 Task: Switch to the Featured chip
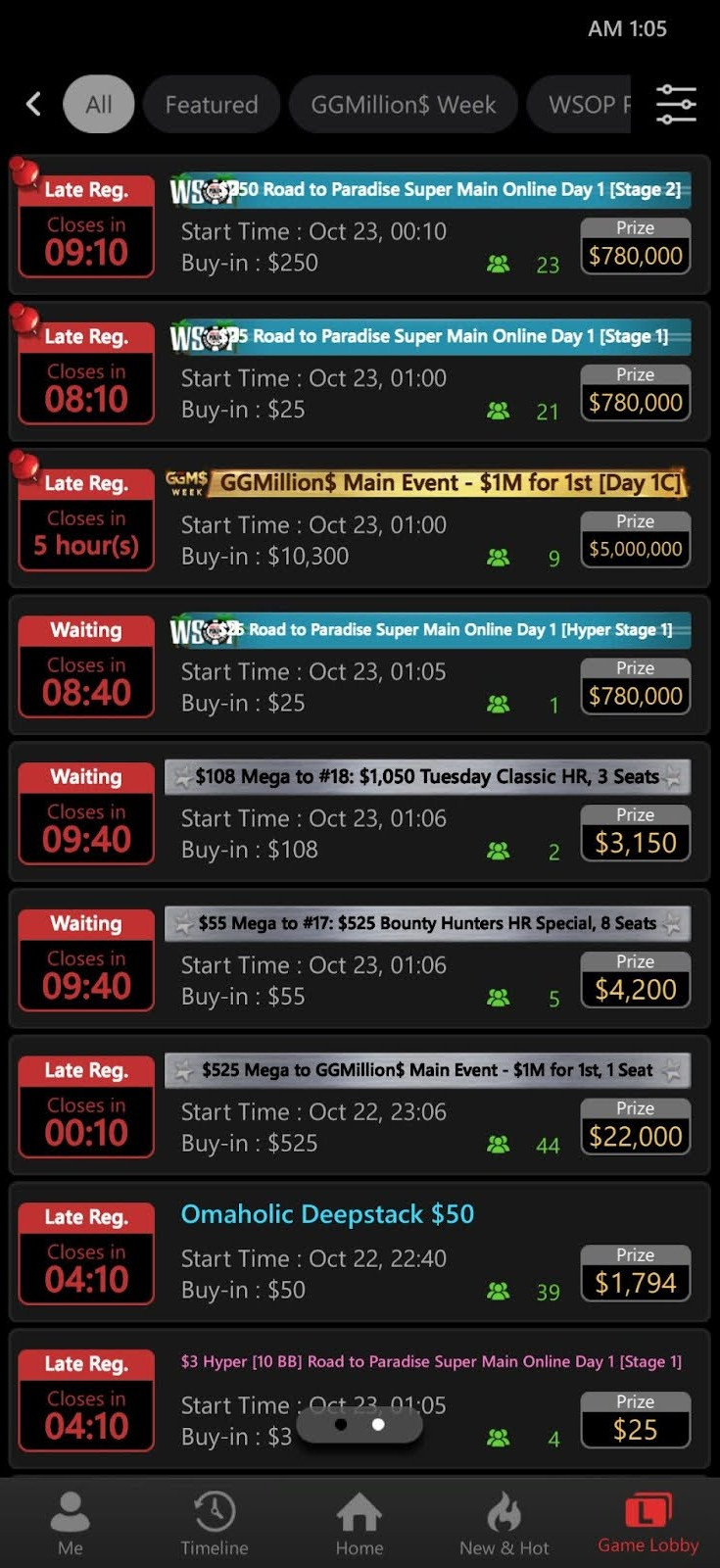pos(212,104)
